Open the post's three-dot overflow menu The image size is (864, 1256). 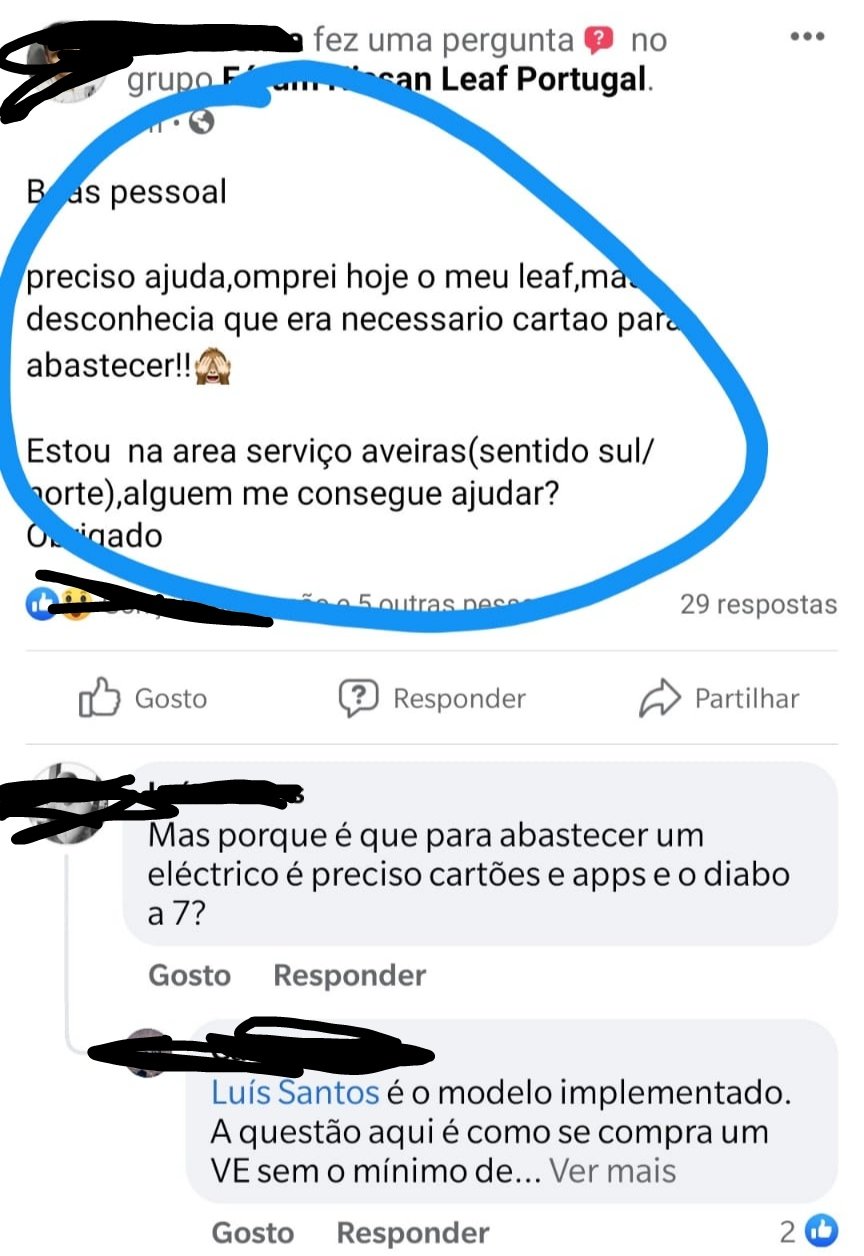(806, 37)
